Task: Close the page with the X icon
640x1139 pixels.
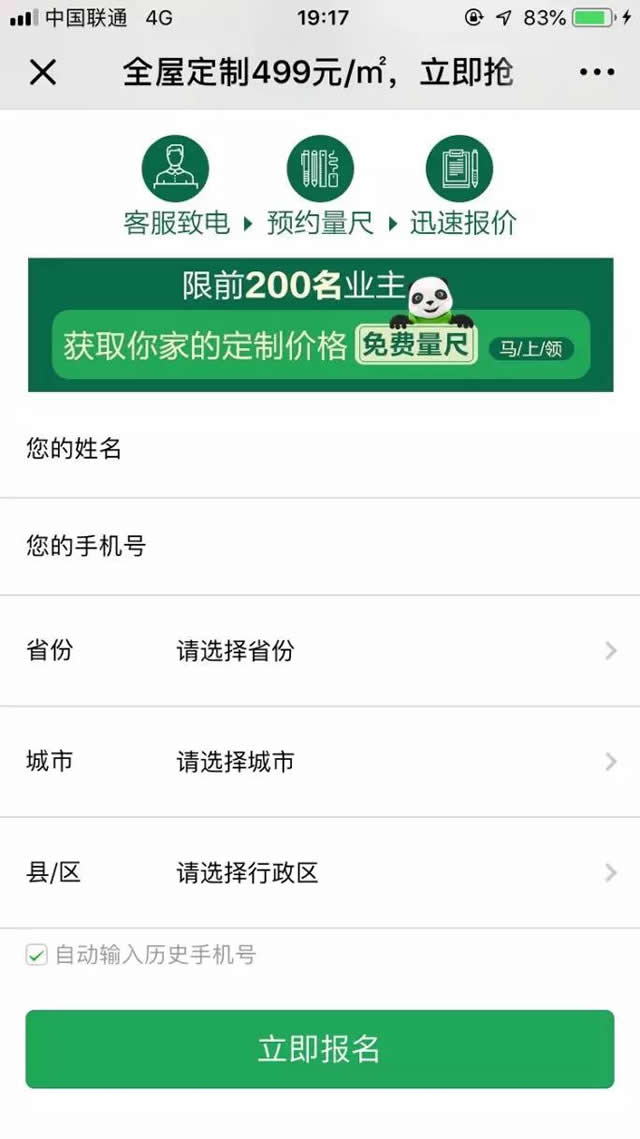Action: 43,72
